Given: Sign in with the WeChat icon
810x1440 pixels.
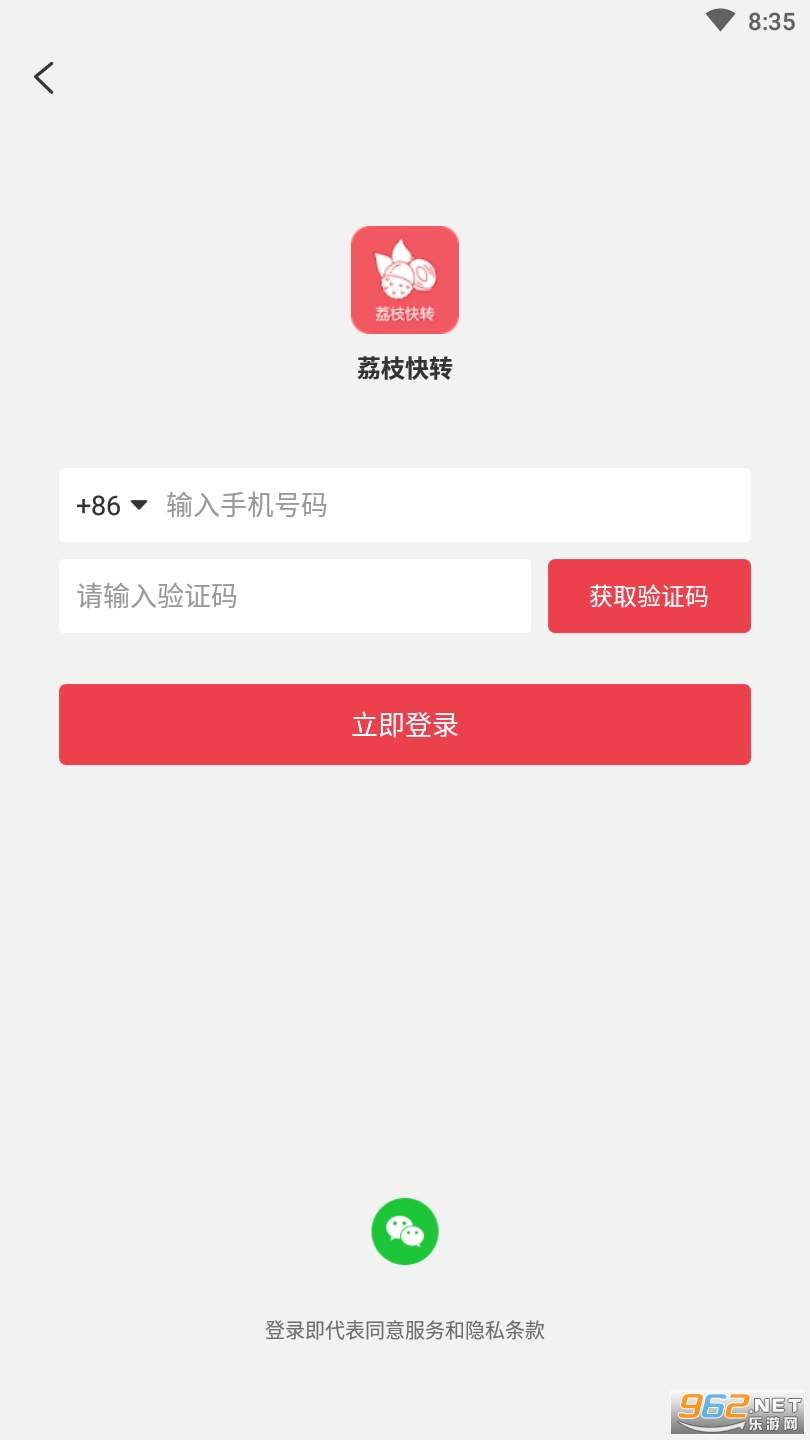Looking at the screenshot, I should click(x=405, y=1231).
